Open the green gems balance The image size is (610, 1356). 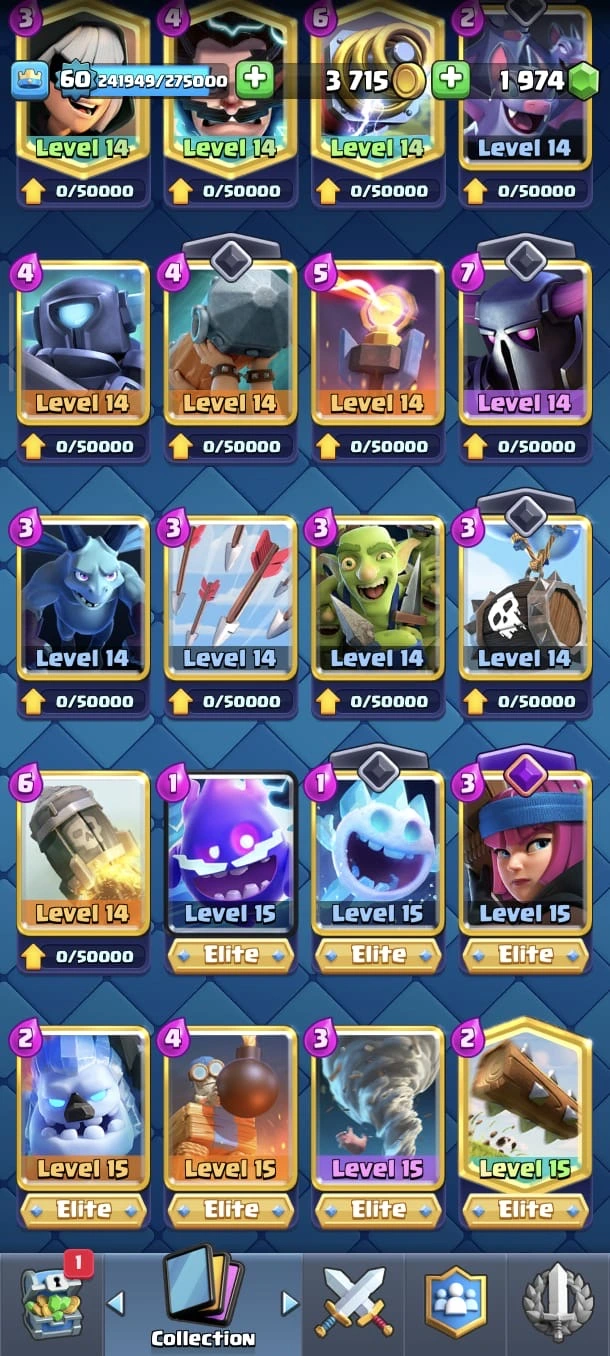pos(545,81)
